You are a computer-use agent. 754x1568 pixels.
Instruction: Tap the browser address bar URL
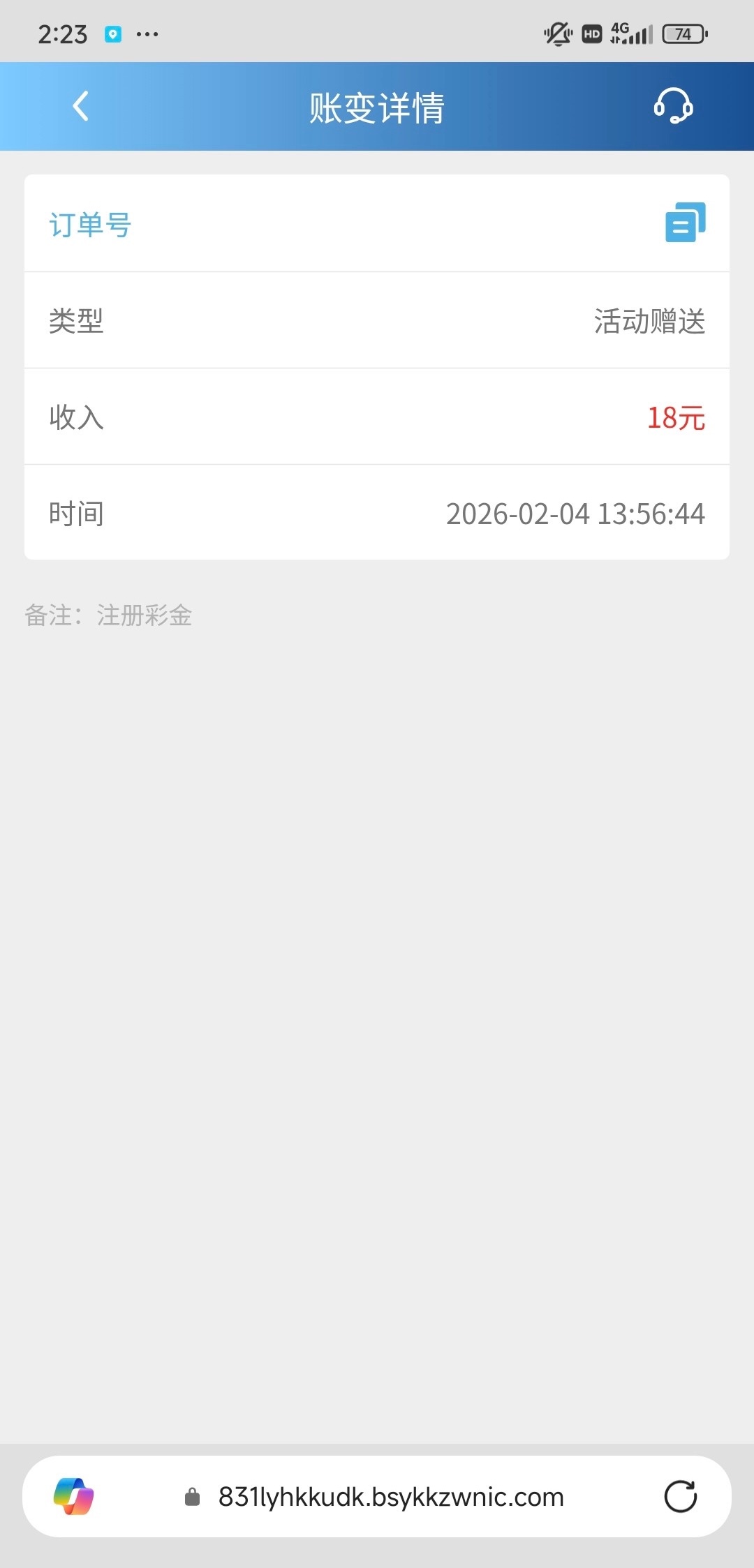[390, 1497]
